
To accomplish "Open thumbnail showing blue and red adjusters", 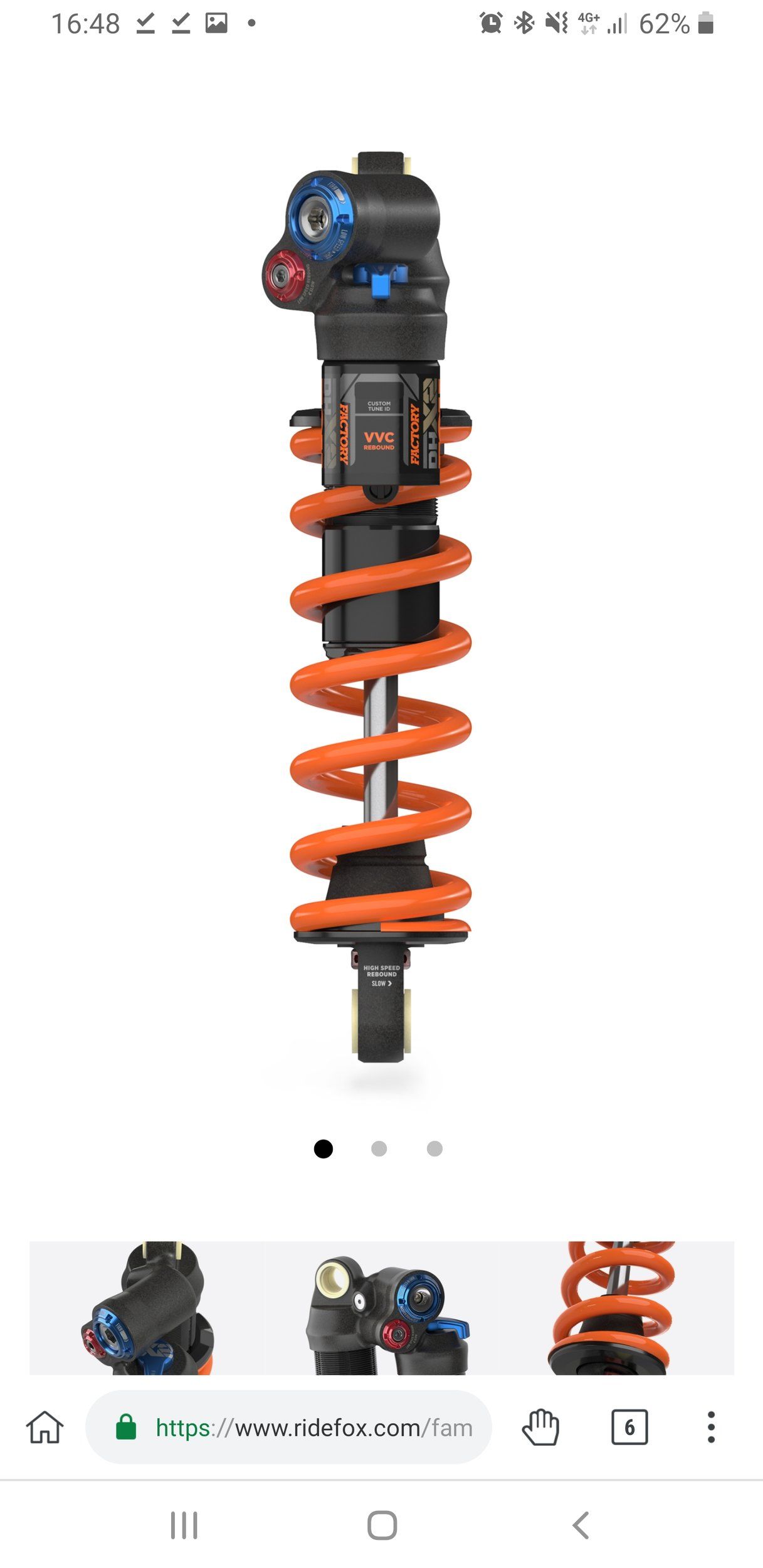I will pyautogui.click(x=382, y=1308).
